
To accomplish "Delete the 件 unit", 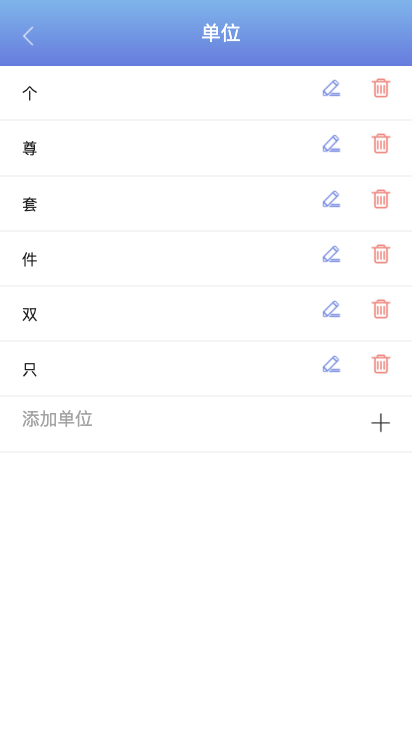I will pos(381,254).
